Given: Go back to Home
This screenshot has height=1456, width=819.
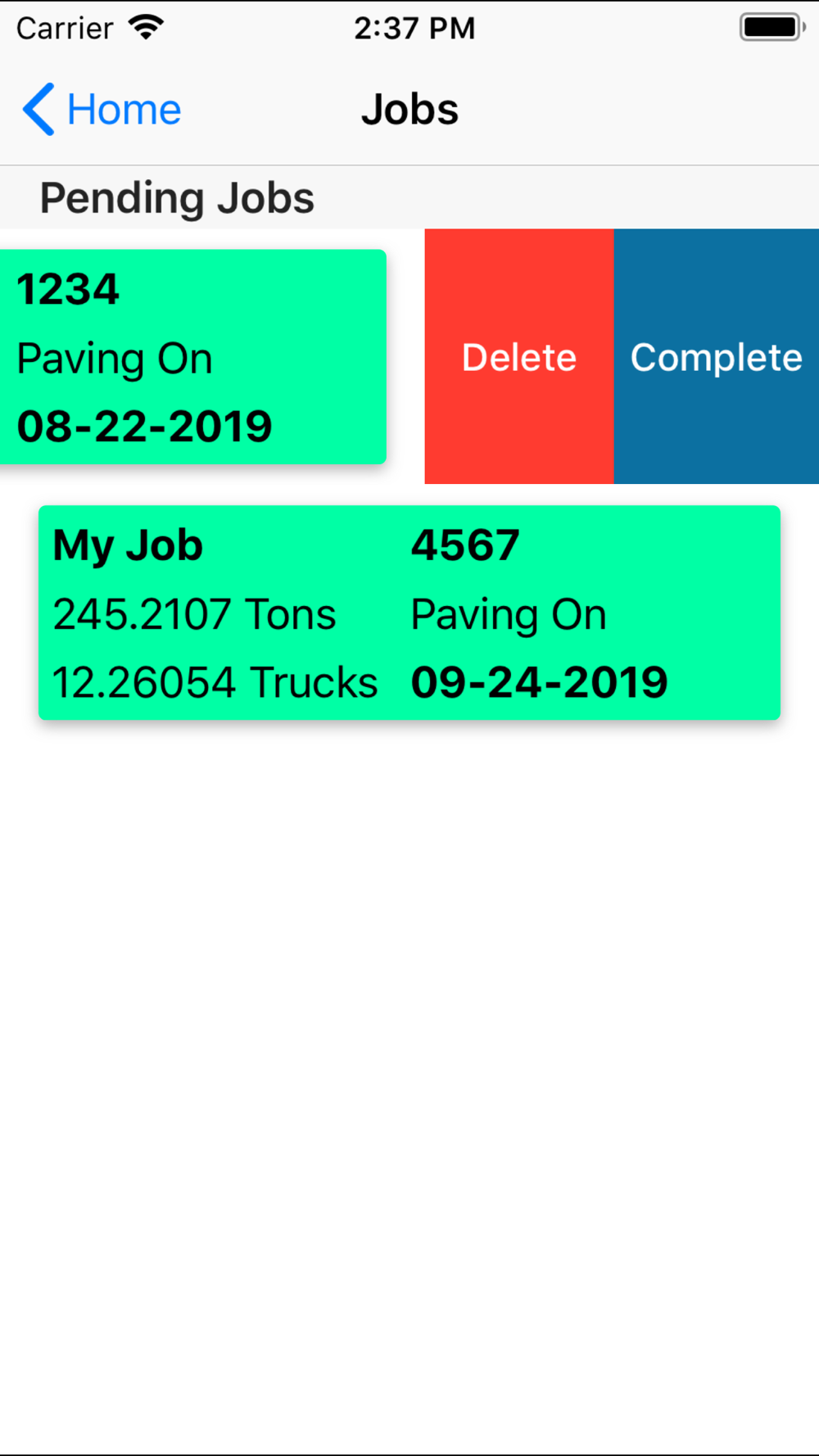Looking at the screenshot, I should coord(102,110).
